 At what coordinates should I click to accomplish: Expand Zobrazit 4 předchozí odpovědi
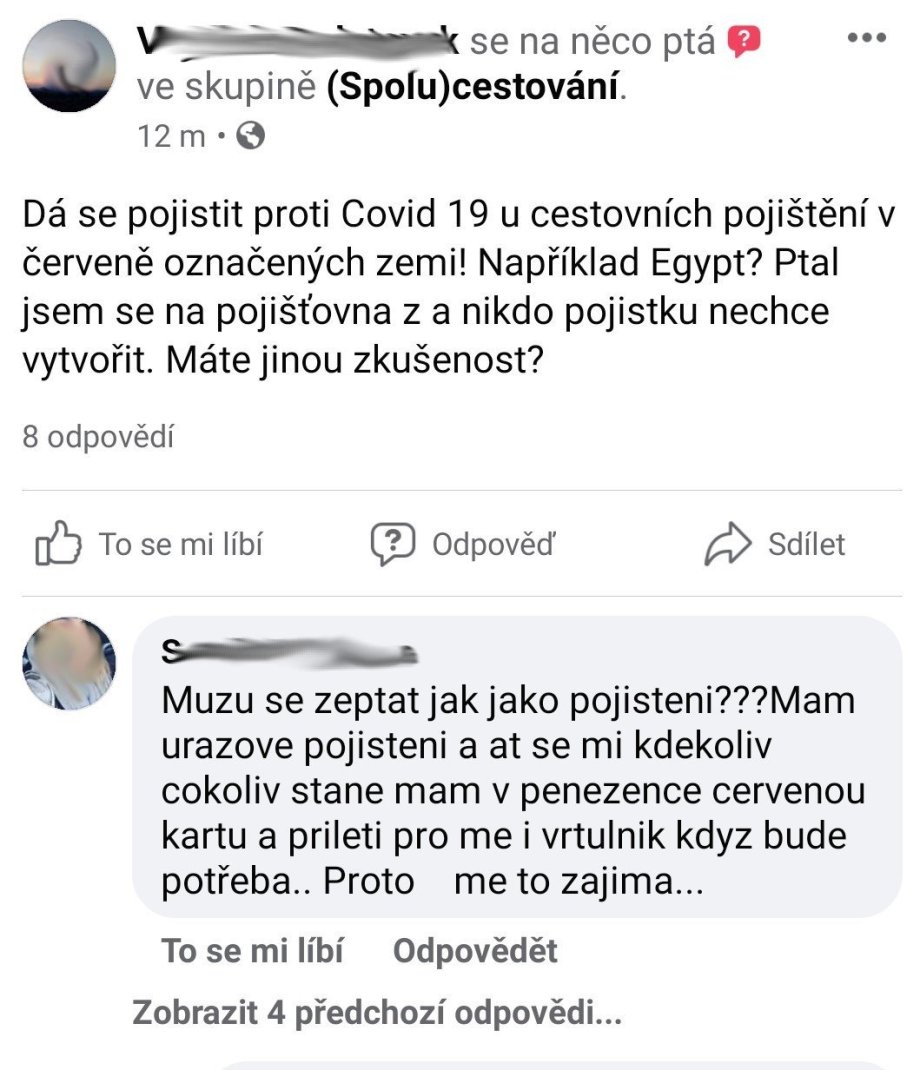click(377, 1013)
